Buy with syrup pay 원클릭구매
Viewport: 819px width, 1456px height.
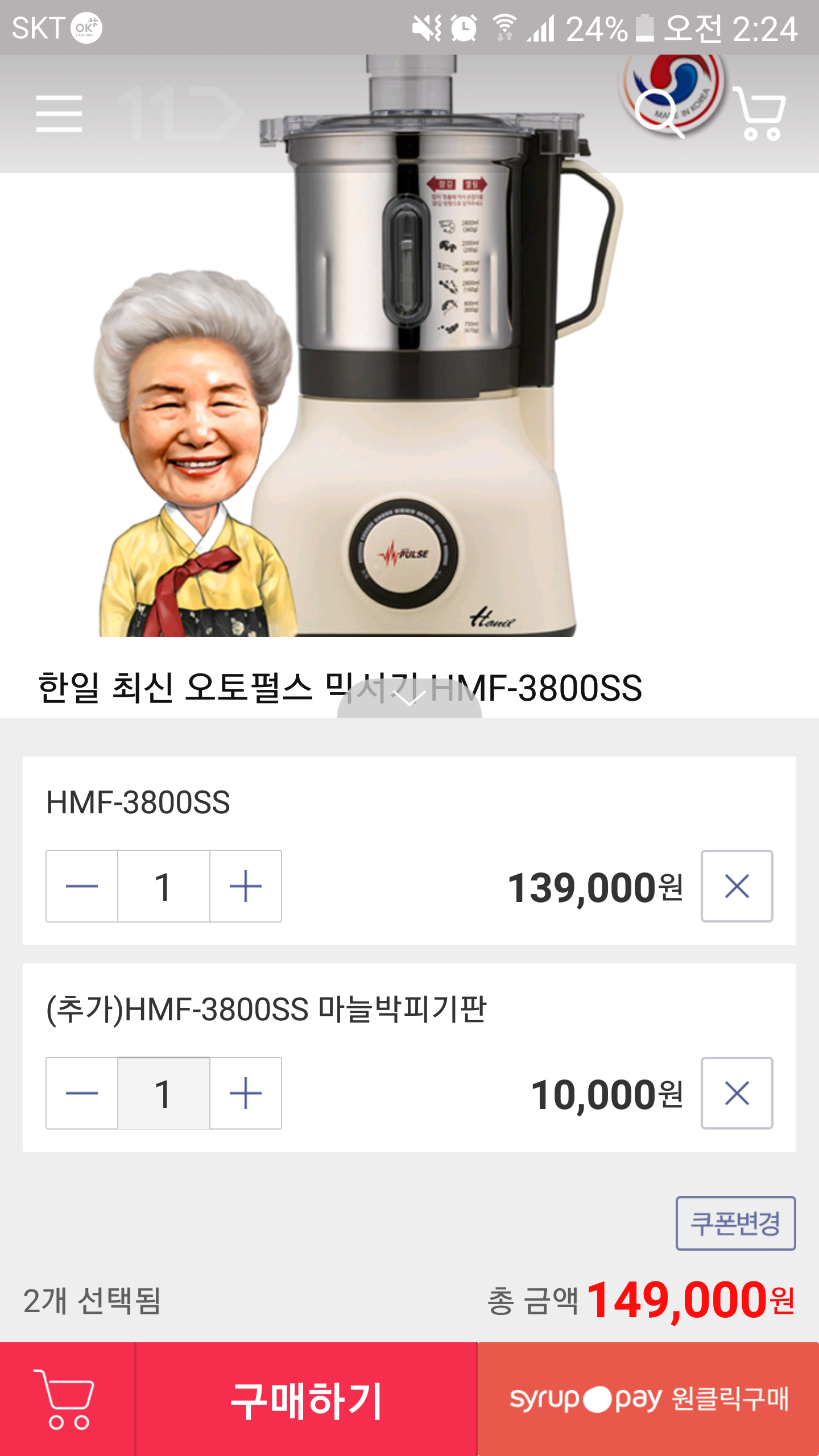[648, 1399]
